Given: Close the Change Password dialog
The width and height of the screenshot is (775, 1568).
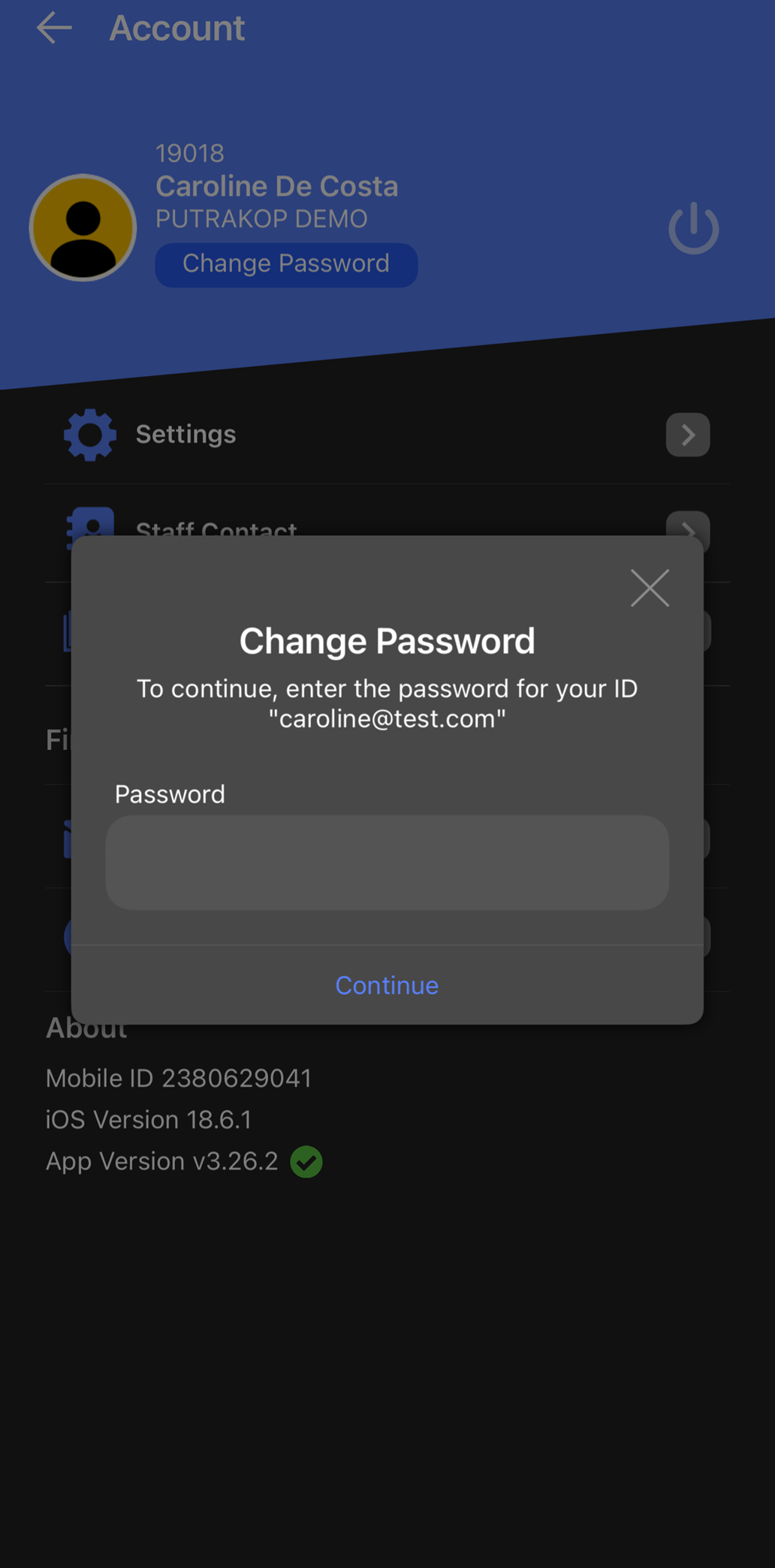Looking at the screenshot, I should [x=650, y=588].
